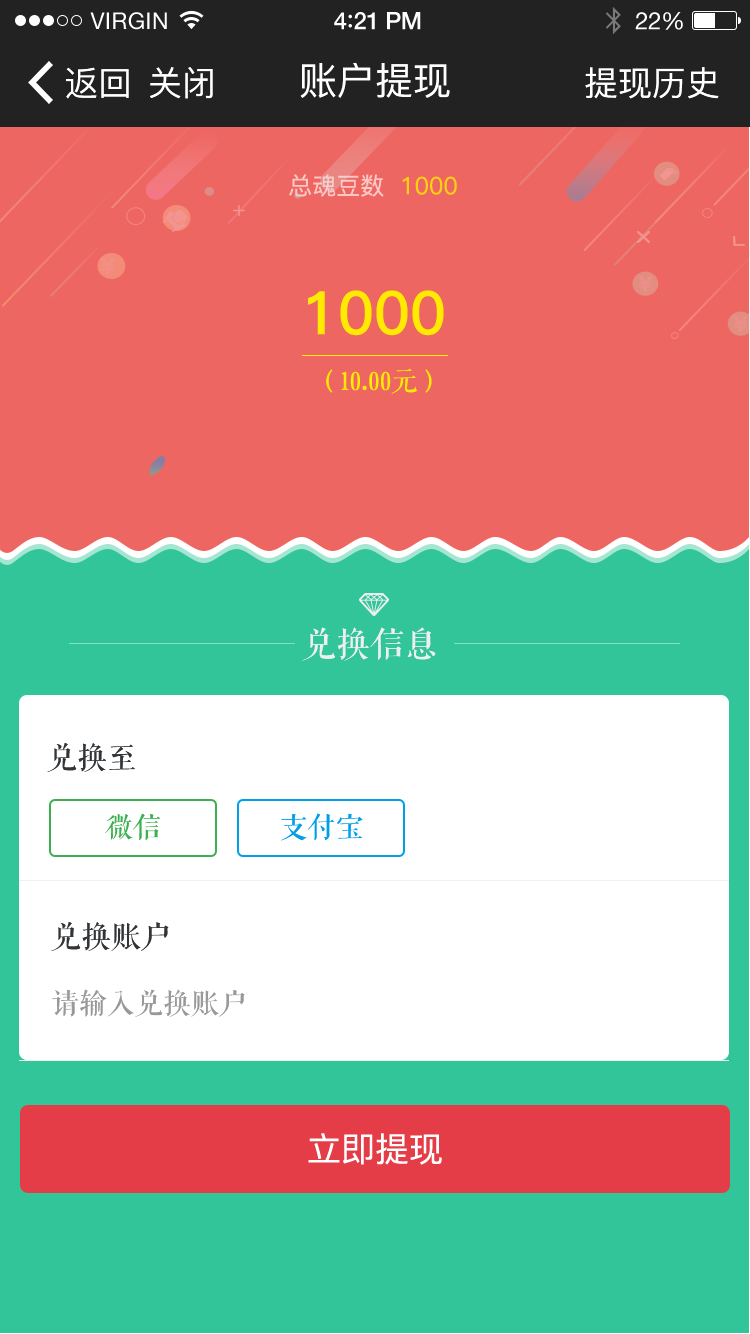
Task: Focus the 请输入兑换账户 account field
Action: [374, 1003]
